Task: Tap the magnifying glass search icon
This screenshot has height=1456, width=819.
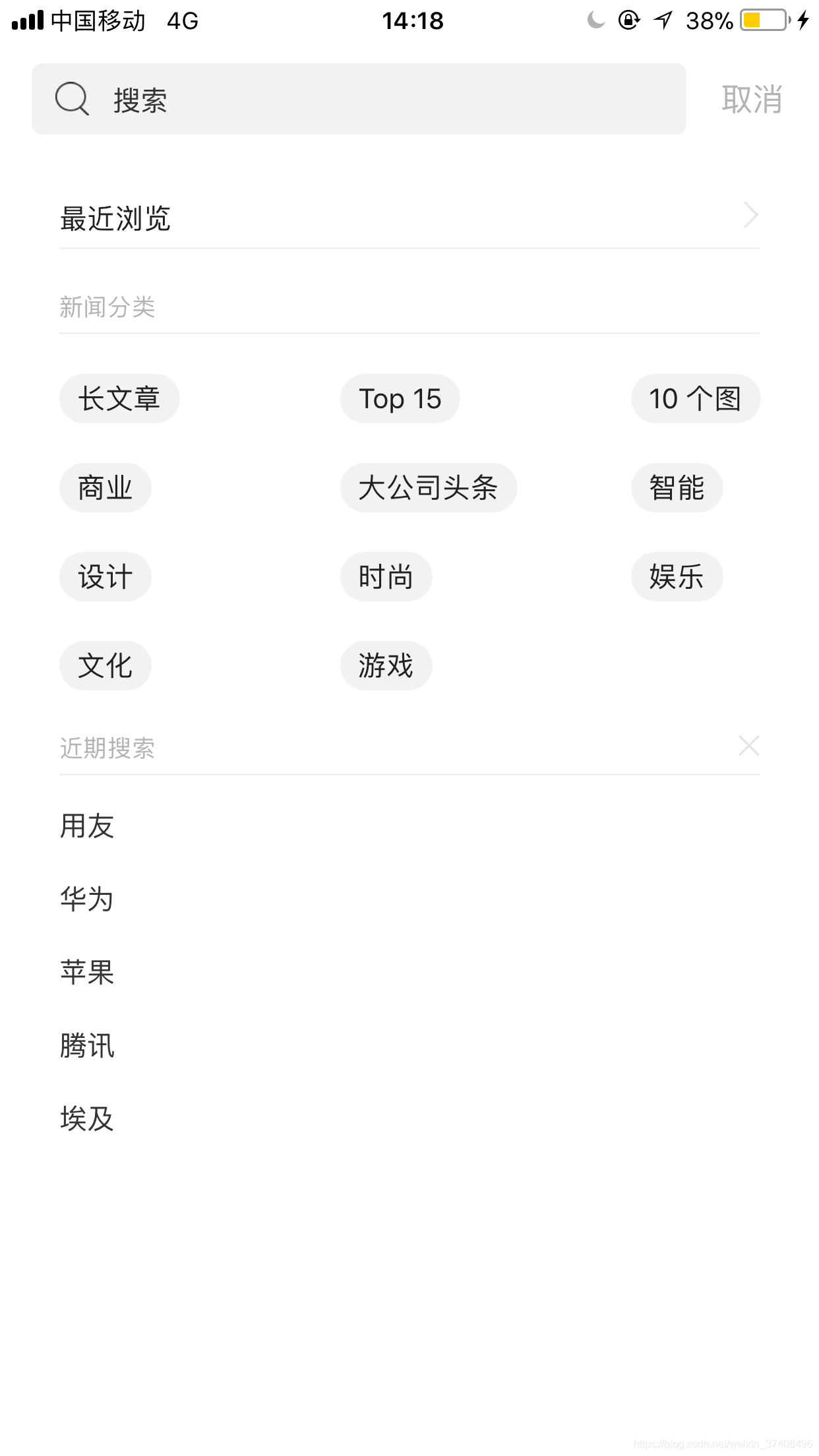Action: [73, 99]
